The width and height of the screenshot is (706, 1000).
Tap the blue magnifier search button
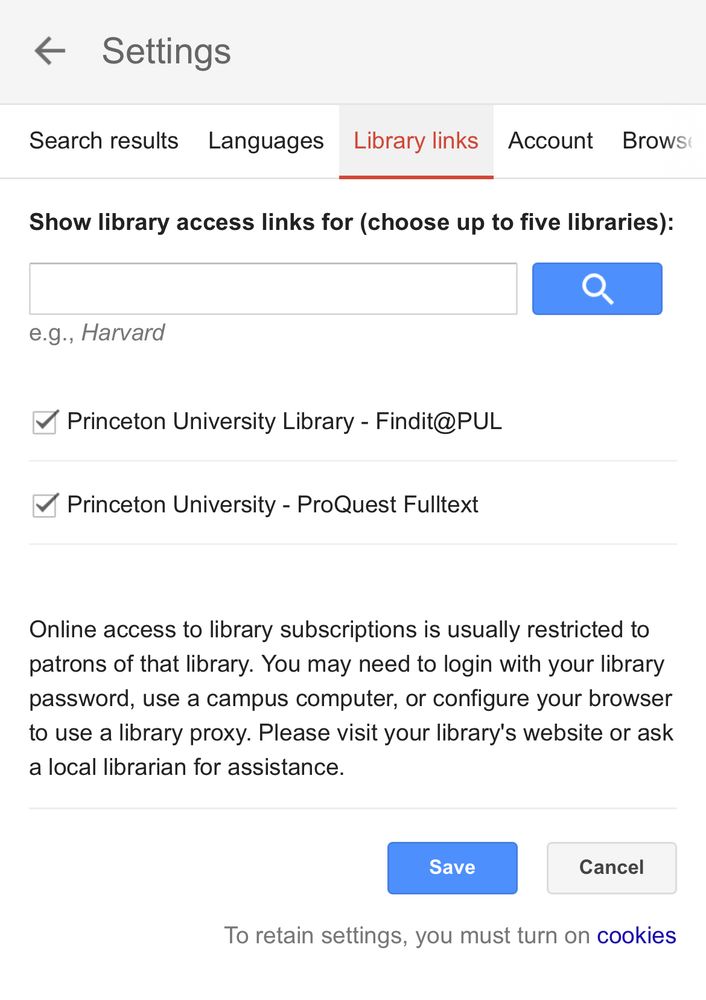click(x=597, y=289)
